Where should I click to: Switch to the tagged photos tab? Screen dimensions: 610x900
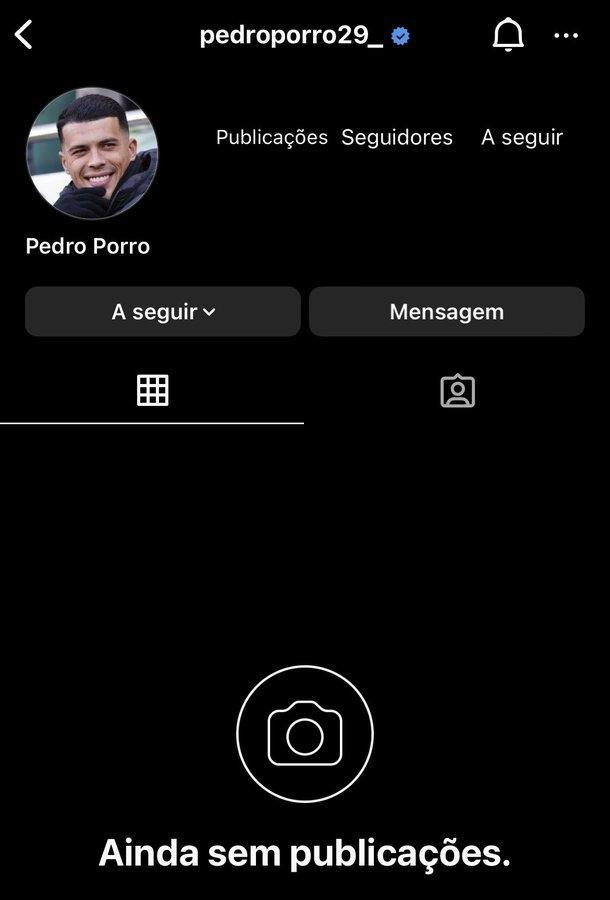[457, 391]
